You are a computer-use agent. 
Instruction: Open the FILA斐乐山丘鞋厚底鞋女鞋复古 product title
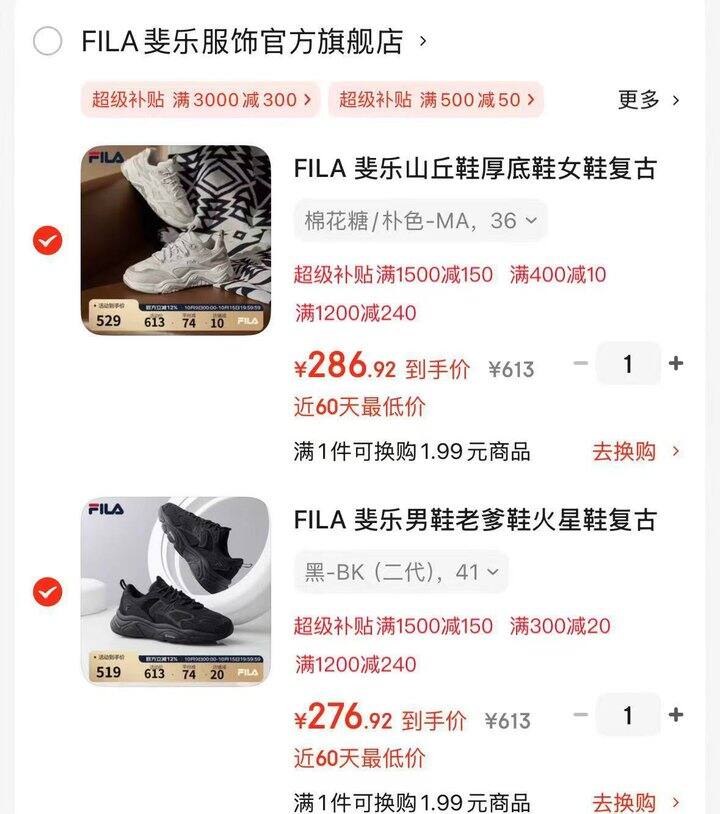[475, 169]
